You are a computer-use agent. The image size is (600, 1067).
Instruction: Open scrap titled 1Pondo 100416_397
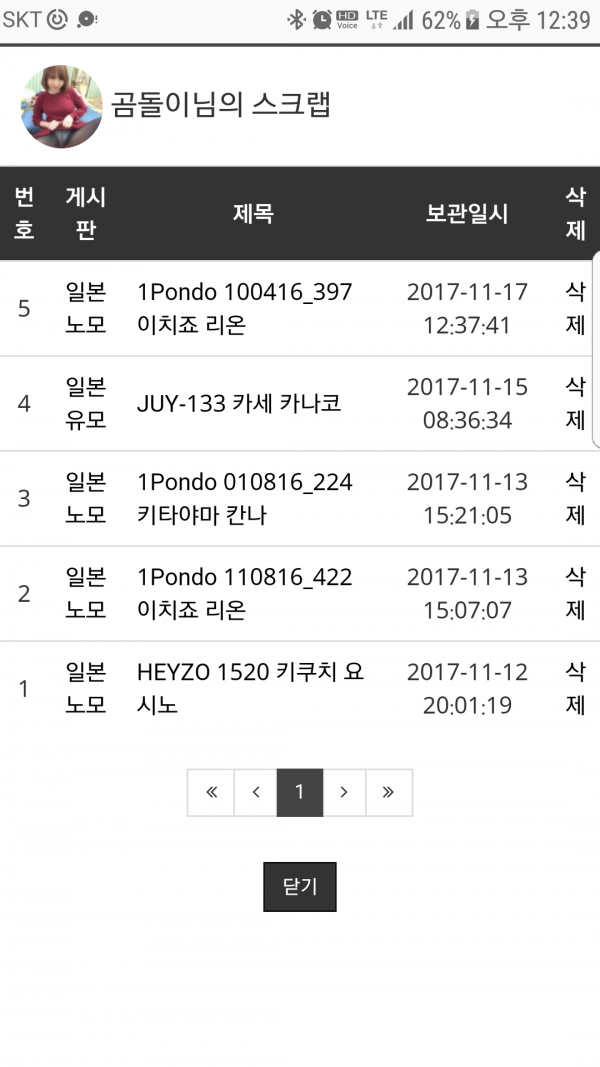click(245, 308)
